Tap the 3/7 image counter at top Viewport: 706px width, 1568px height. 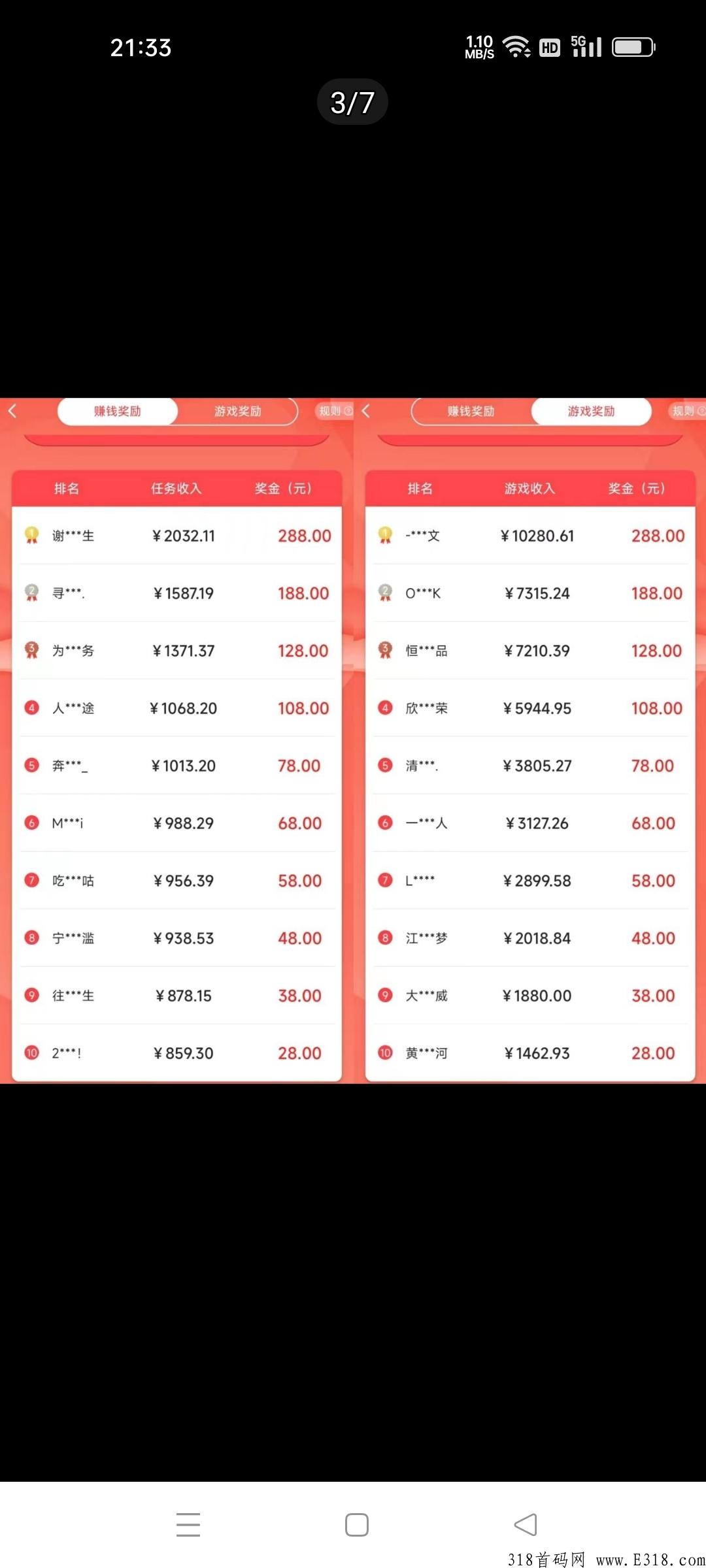(353, 101)
